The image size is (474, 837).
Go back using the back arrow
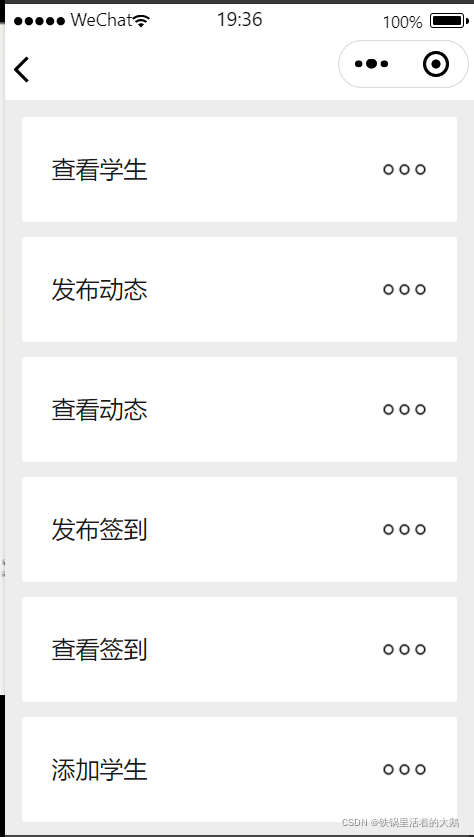21,69
